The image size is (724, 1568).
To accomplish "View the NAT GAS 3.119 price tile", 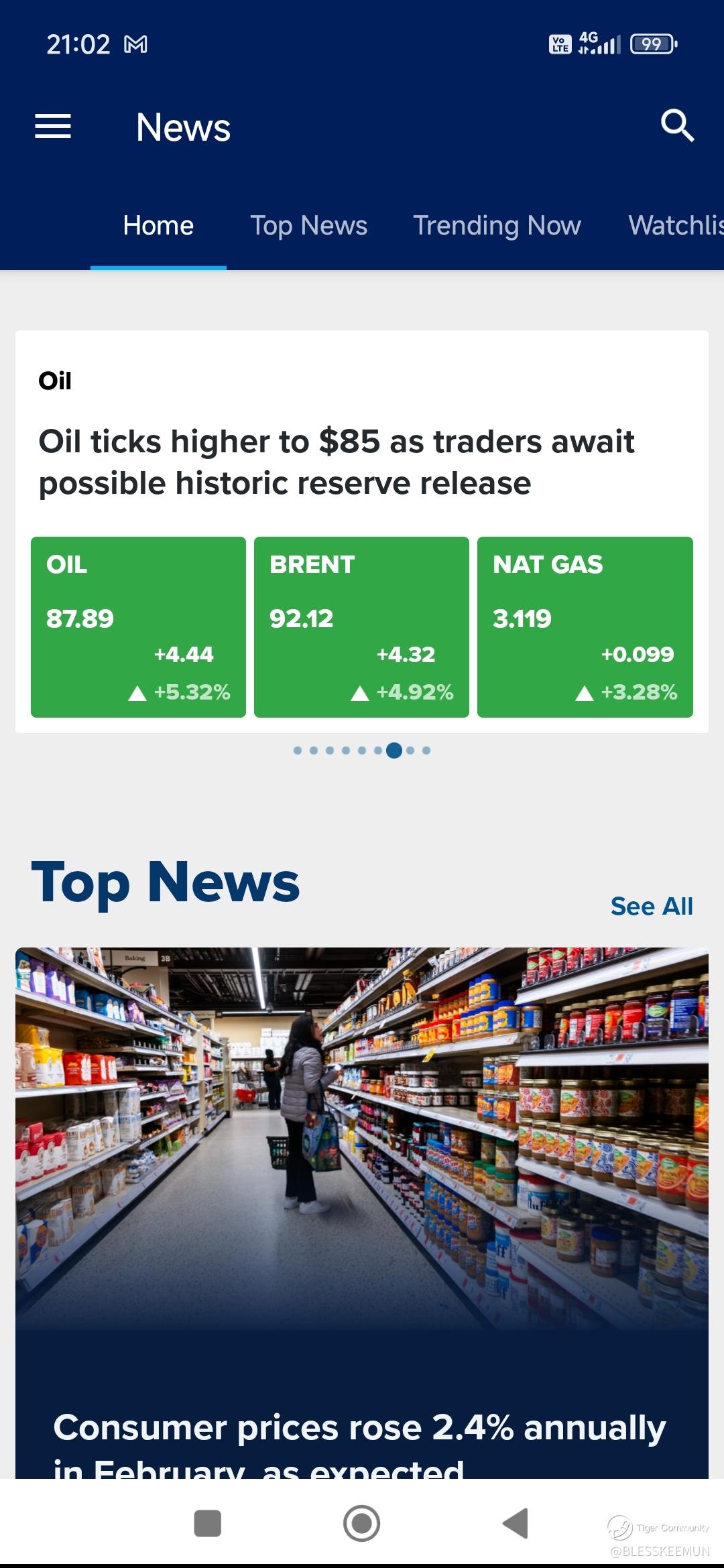I will (x=585, y=627).
